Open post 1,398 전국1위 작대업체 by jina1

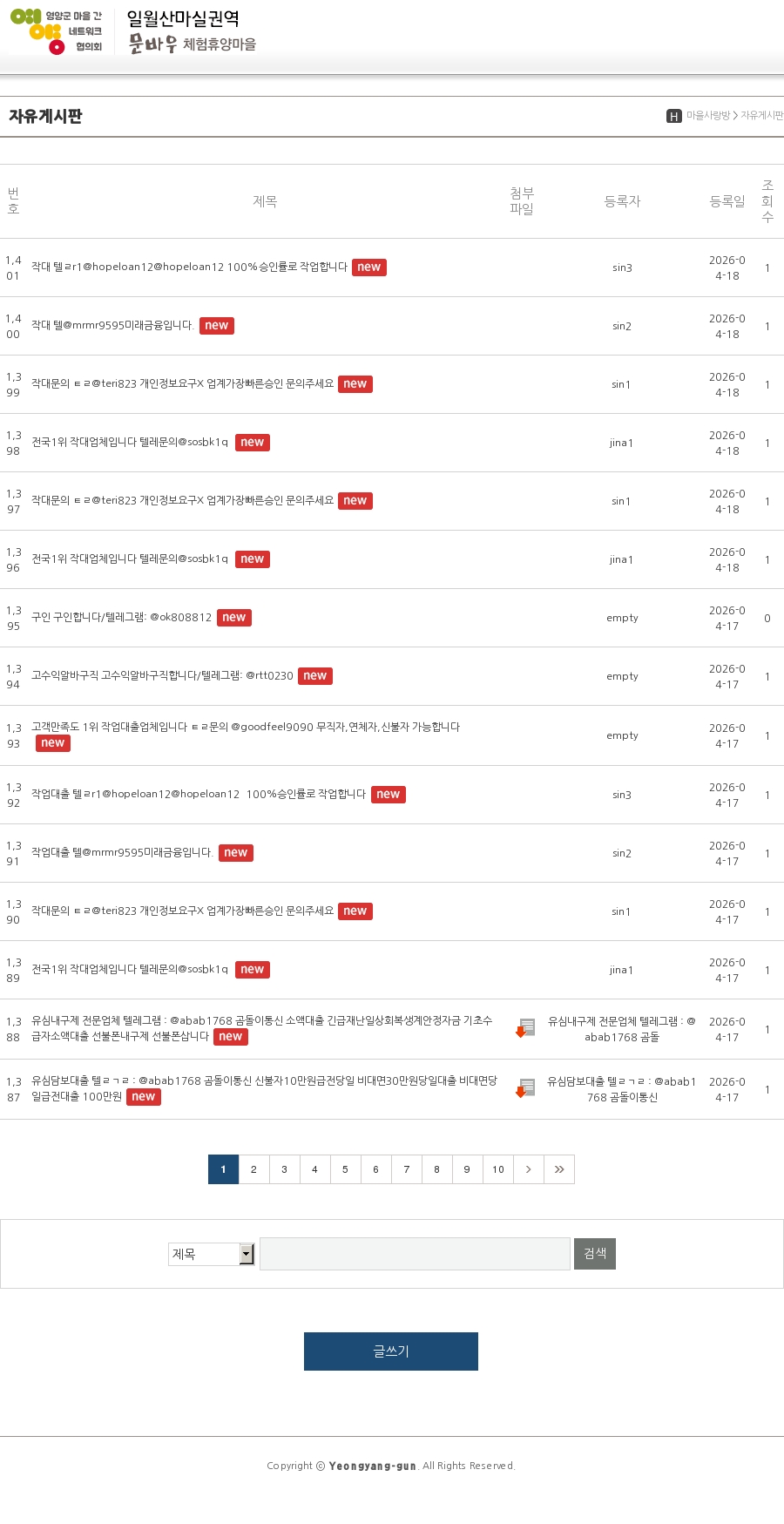click(x=130, y=443)
